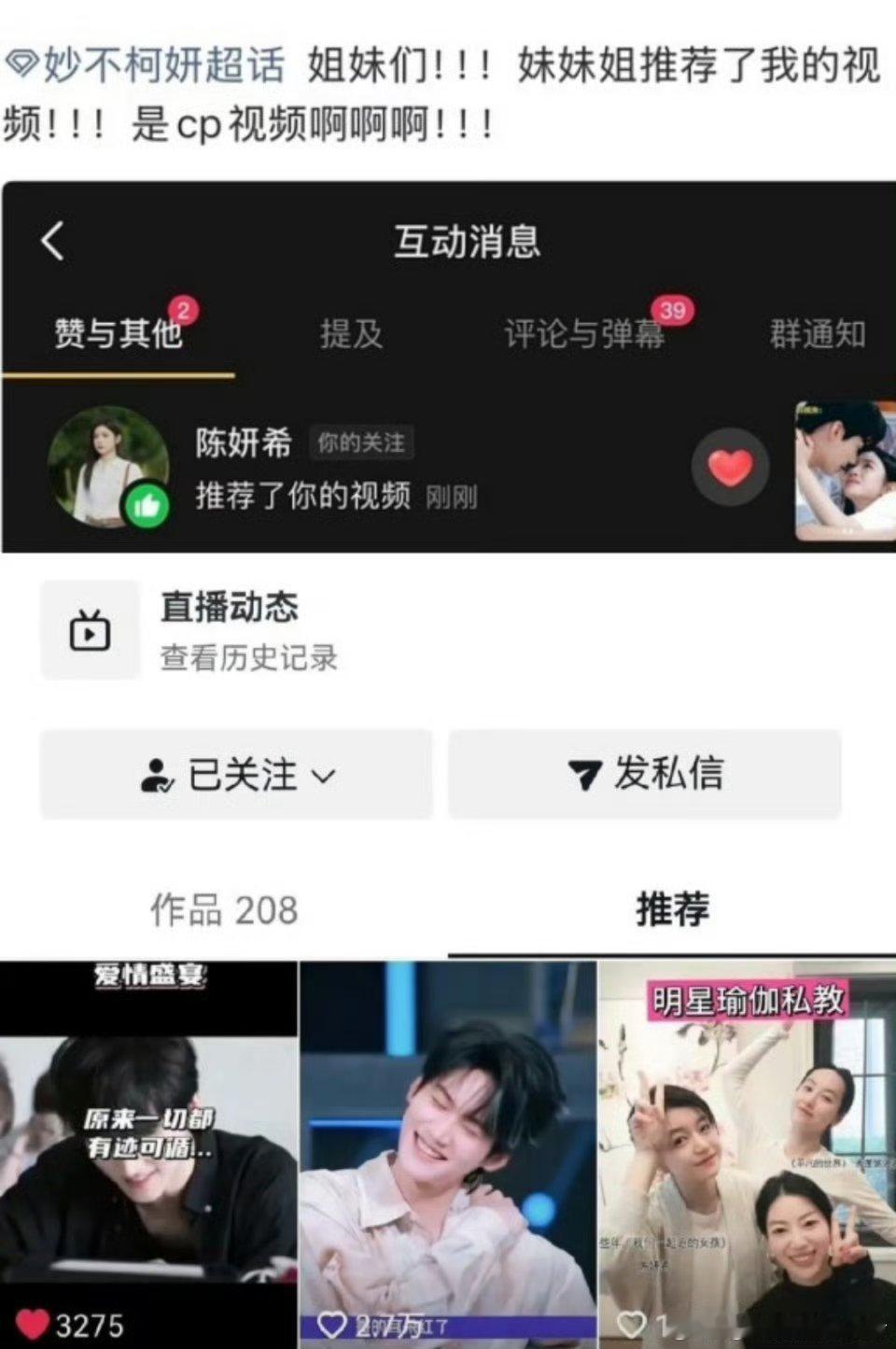Switch to the 评论与弹幕 tab

(583, 334)
